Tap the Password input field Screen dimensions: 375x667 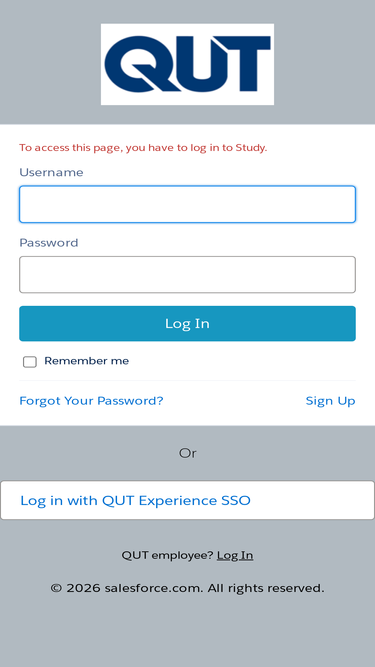coord(187,274)
